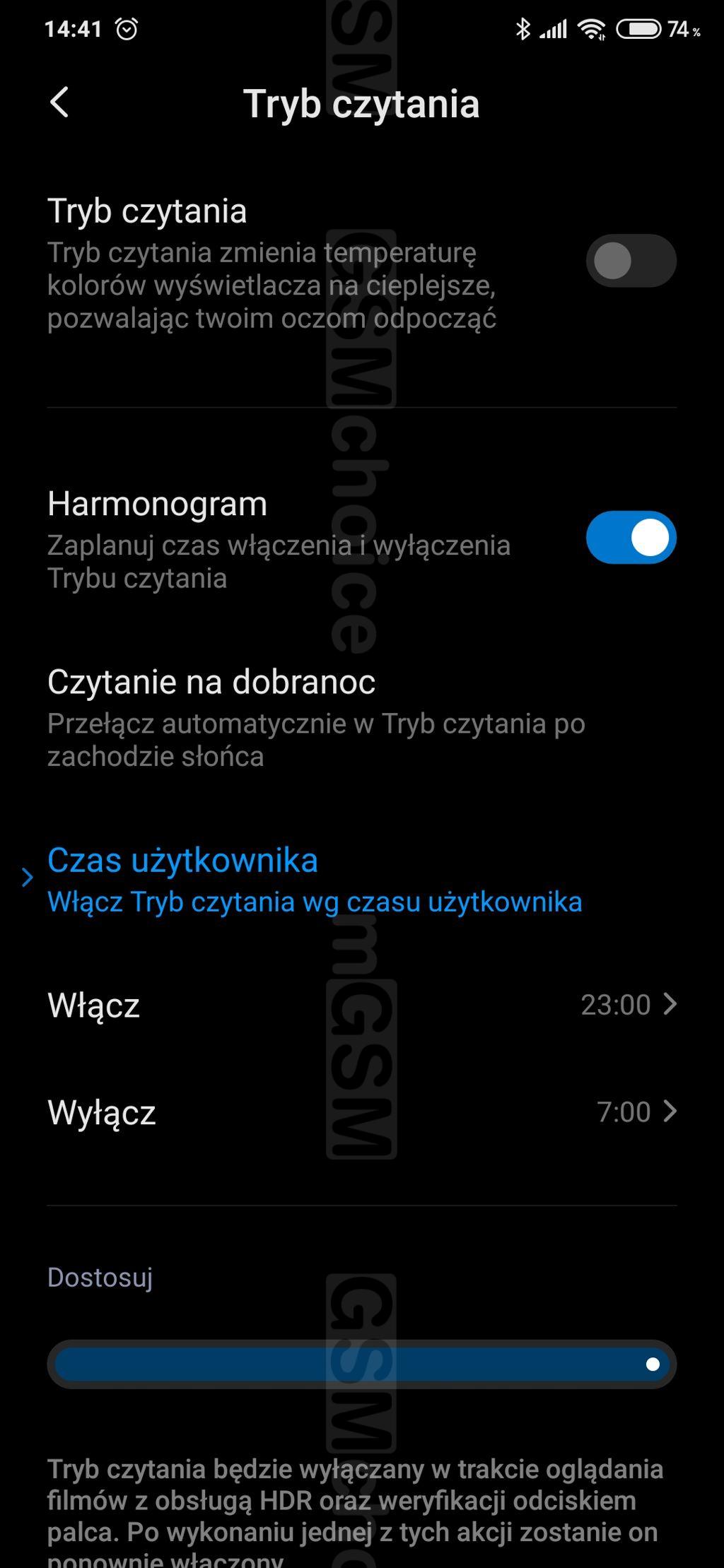Viewport: 724px width, 1568px height.
Task: Tap the Dostosuj color temperature slider
Action: [362, 1364]
